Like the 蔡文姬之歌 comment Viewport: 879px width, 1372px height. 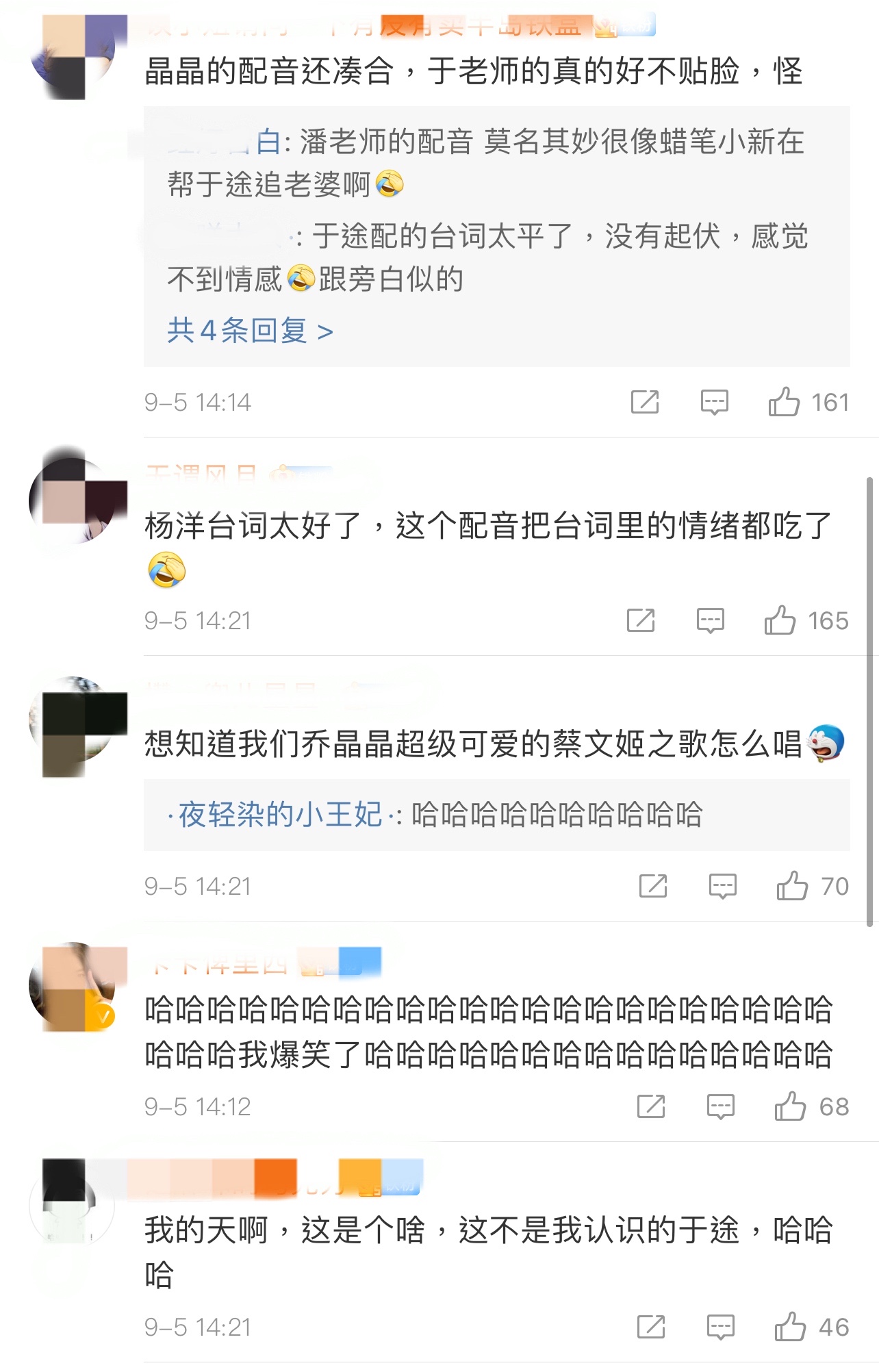click(792, 886)
